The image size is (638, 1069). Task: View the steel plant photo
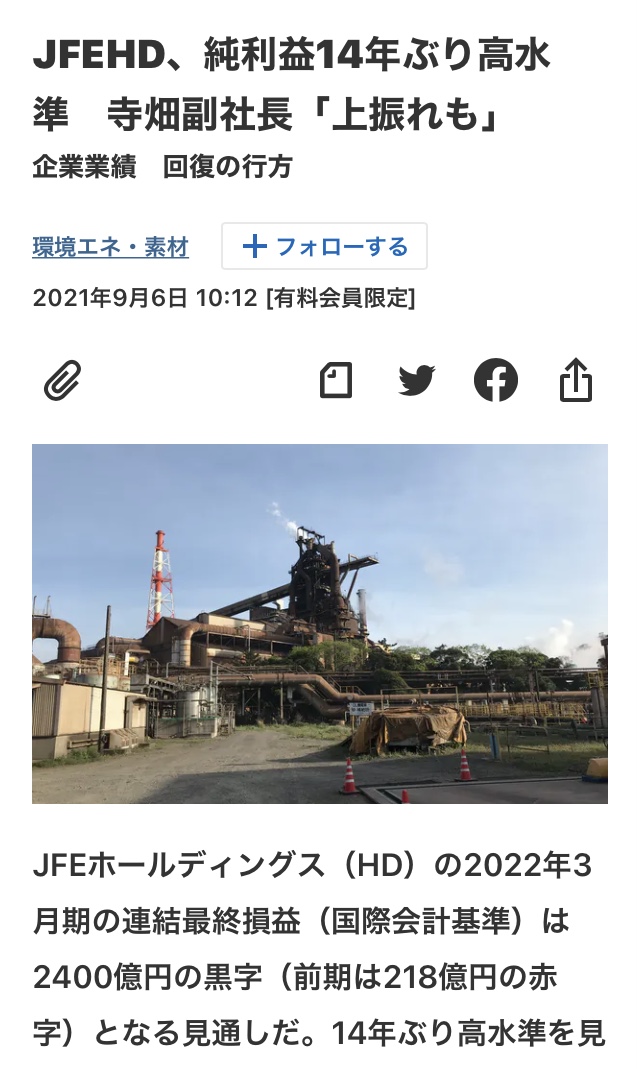click(x=319, y=623)
